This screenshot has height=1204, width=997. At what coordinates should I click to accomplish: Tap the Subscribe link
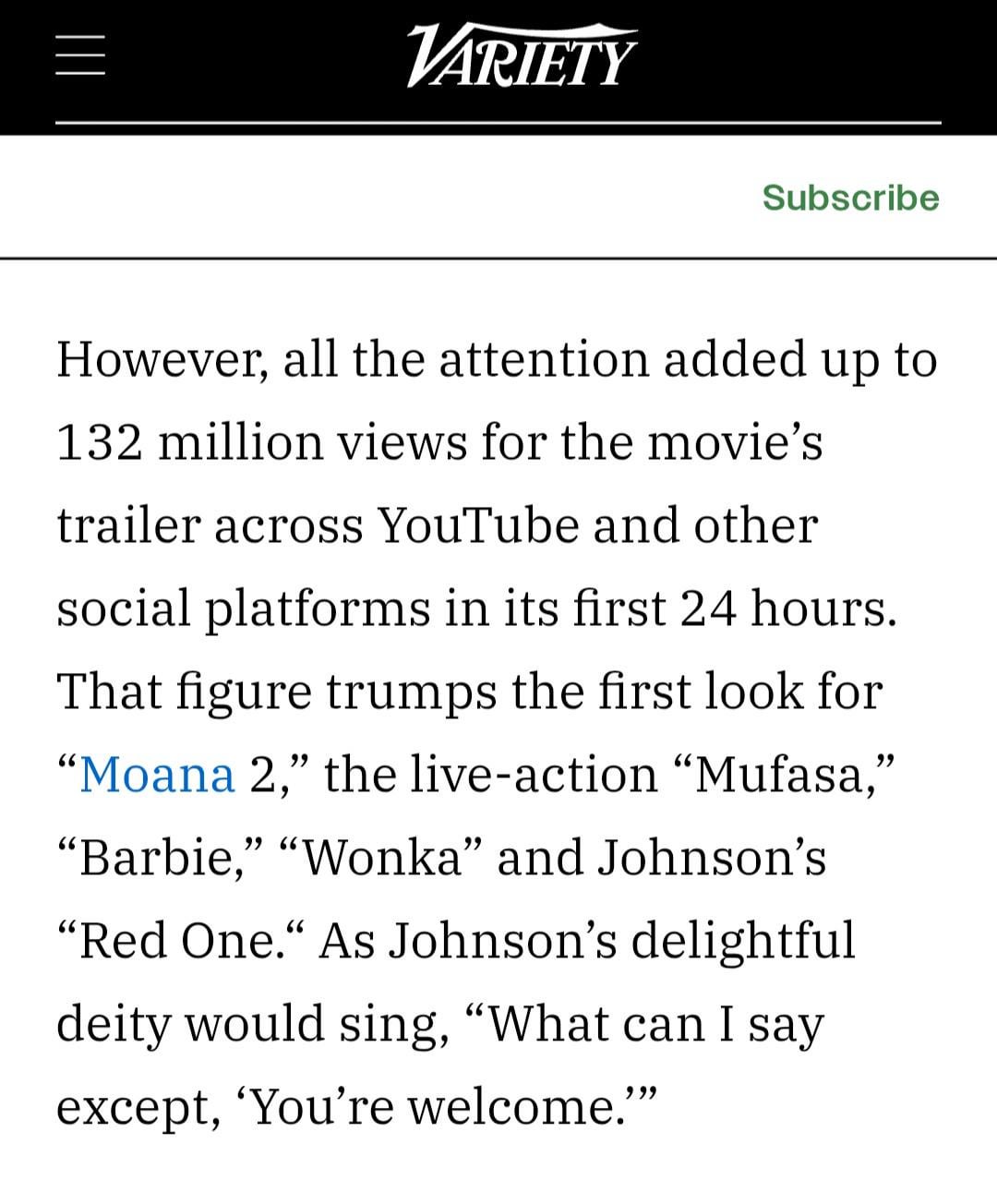[x=849, y=198]
